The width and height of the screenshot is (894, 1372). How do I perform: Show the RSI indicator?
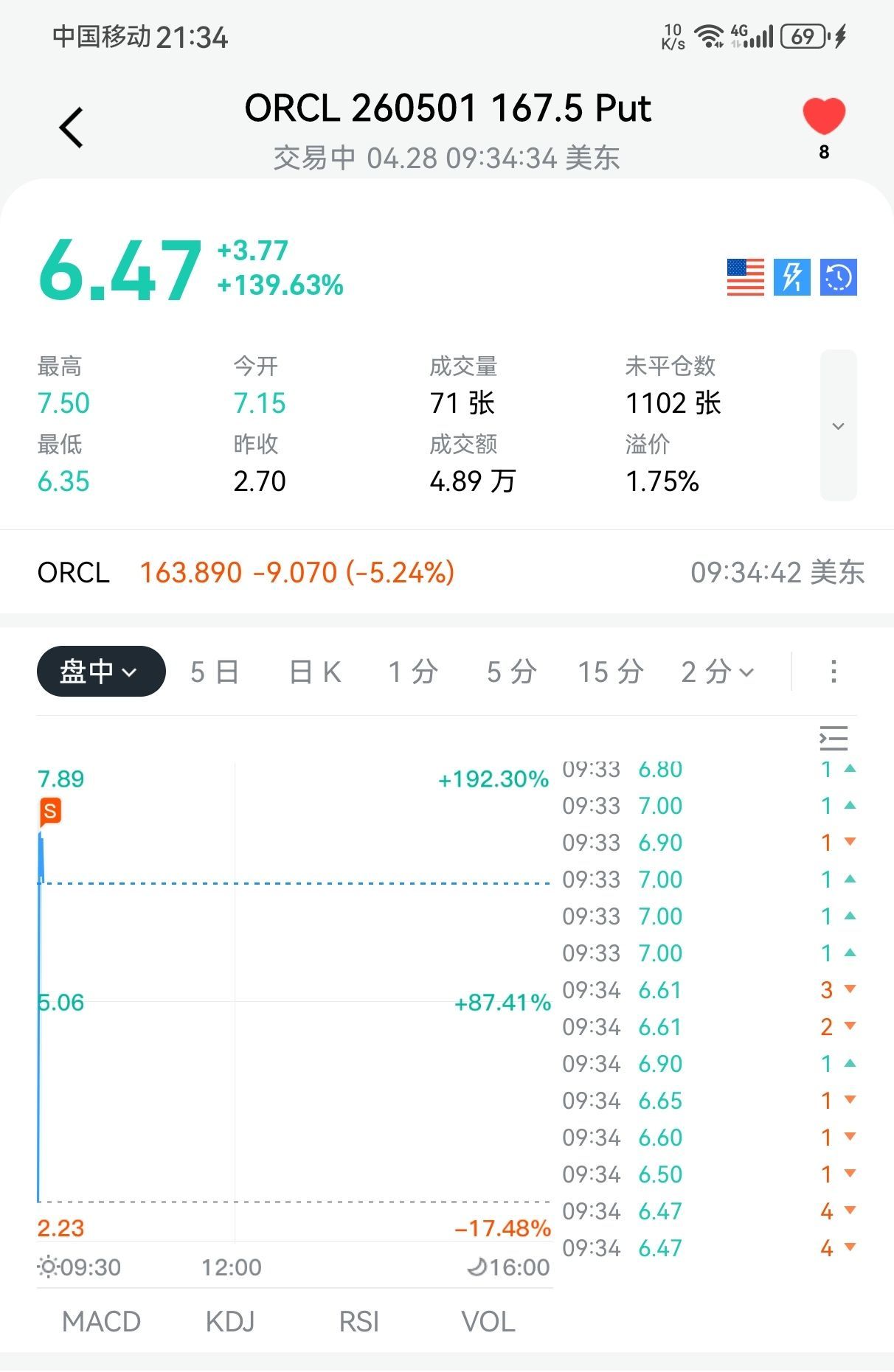click(358, 1322)
